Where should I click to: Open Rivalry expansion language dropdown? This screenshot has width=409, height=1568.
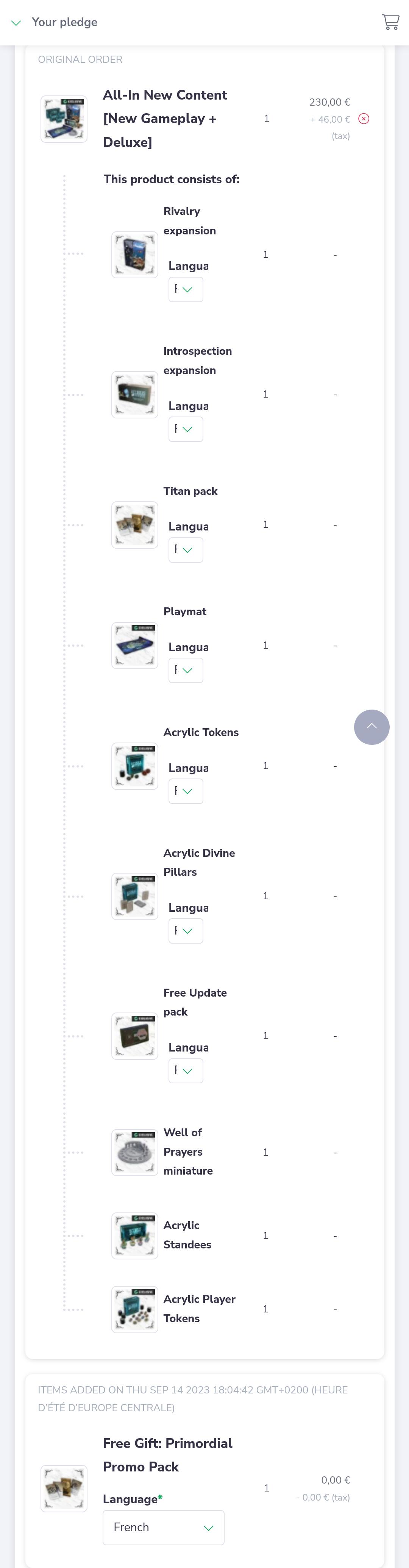click(x=186, y=290)
